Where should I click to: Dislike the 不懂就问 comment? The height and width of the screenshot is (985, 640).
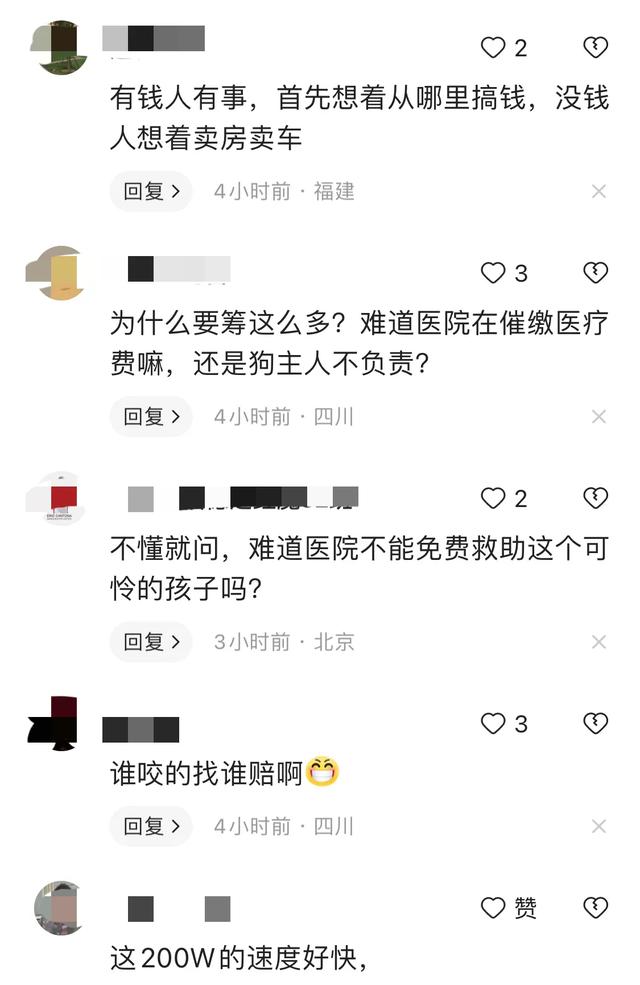click(x=595, y=498)
